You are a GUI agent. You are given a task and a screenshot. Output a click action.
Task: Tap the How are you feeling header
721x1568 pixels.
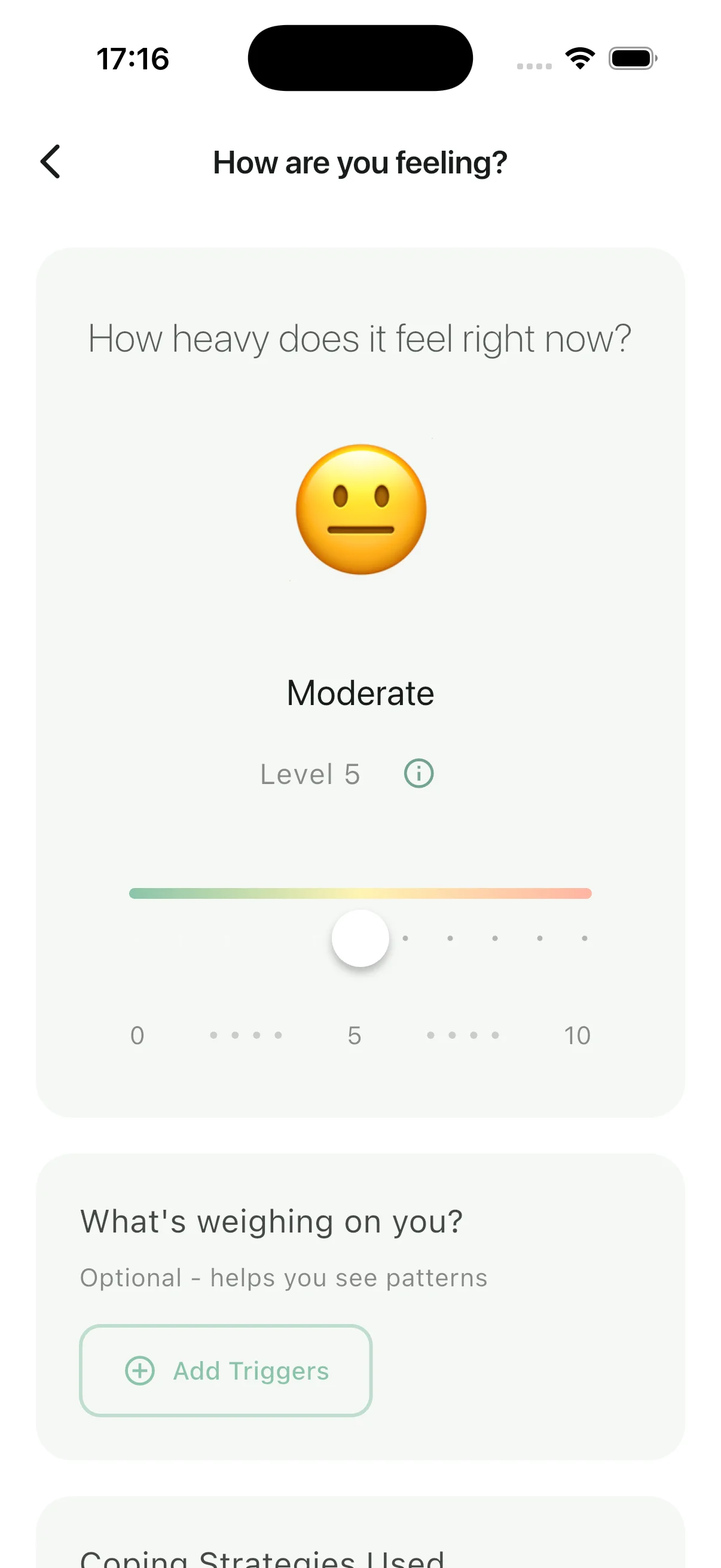coord(360,163)
